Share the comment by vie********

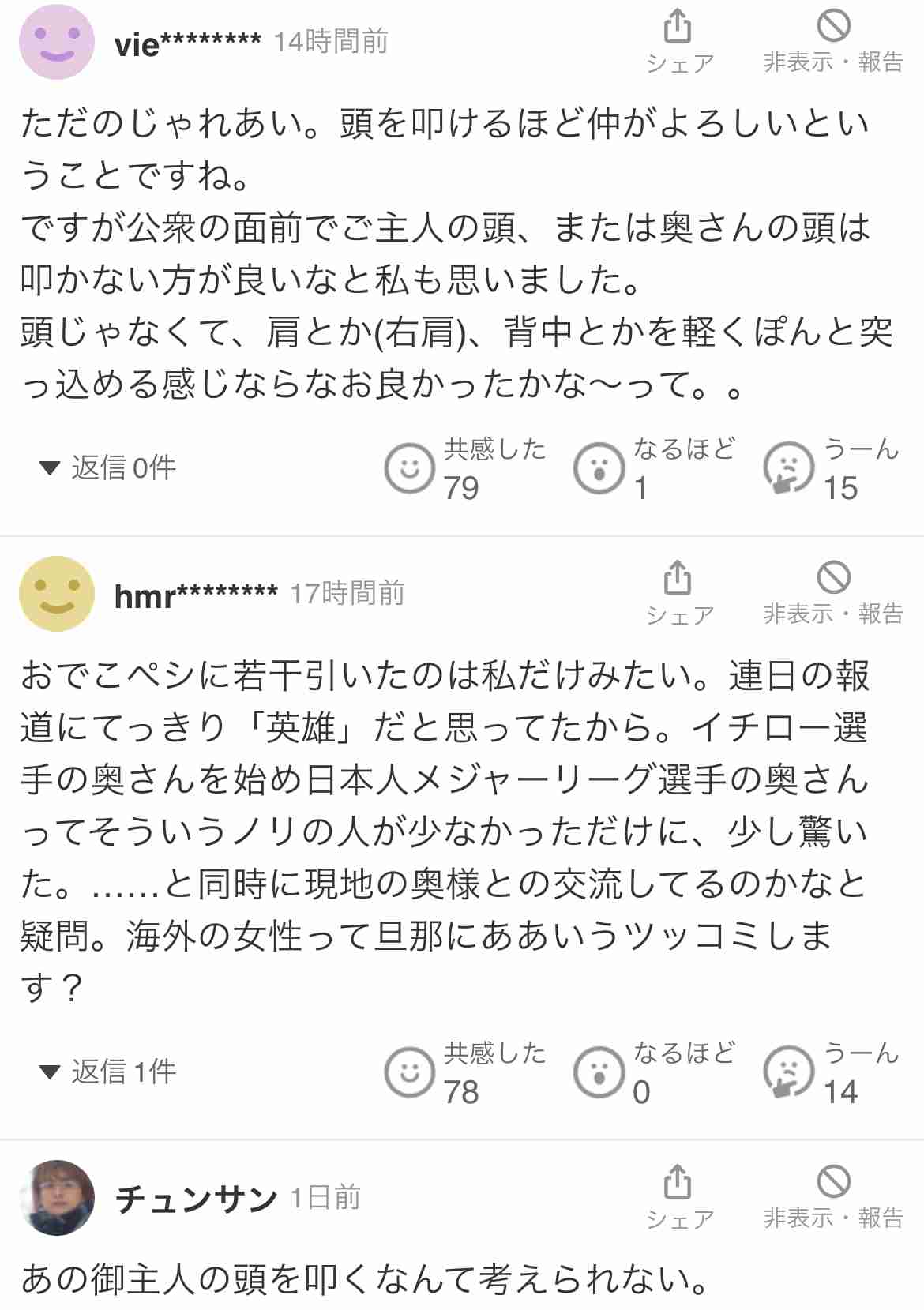(678, 41)
